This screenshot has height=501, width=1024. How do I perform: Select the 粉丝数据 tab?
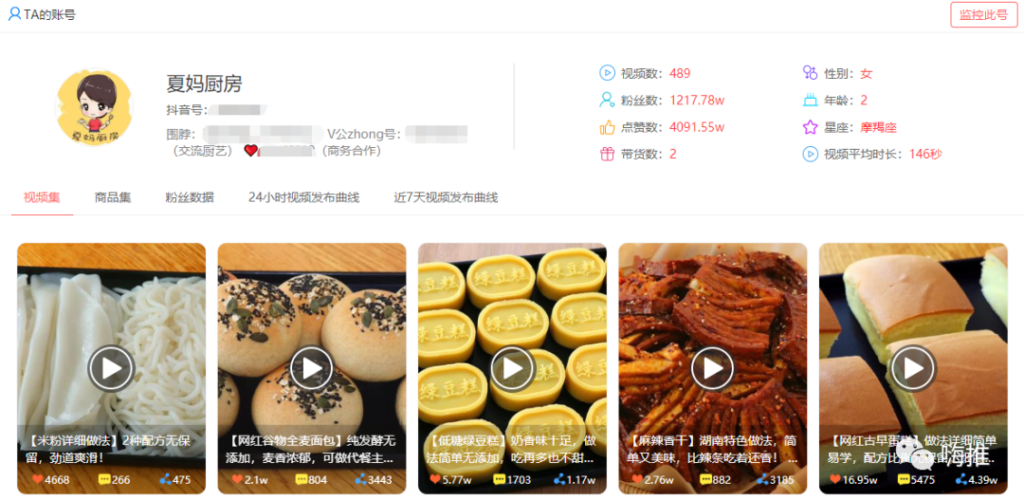[x=189, y=197]
